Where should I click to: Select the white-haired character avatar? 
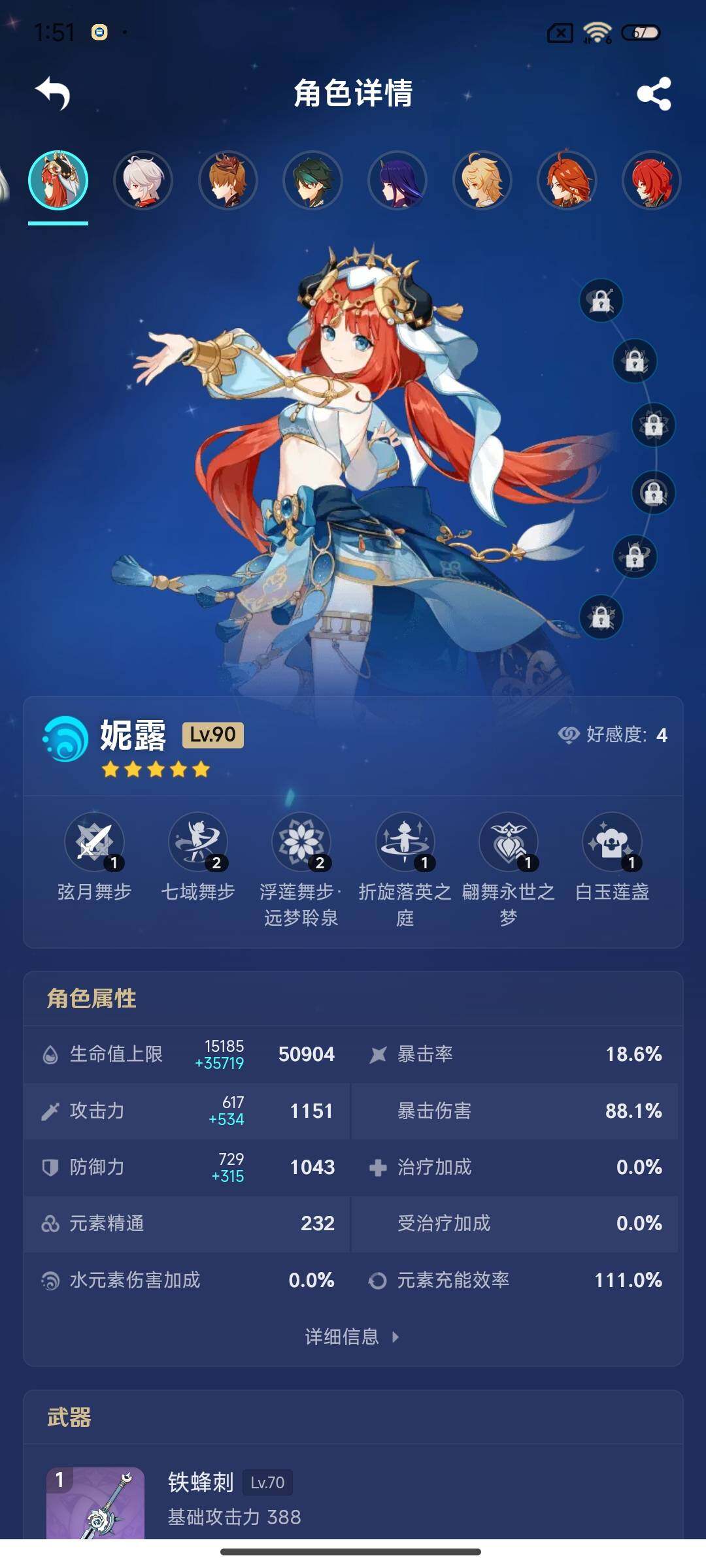143,180
